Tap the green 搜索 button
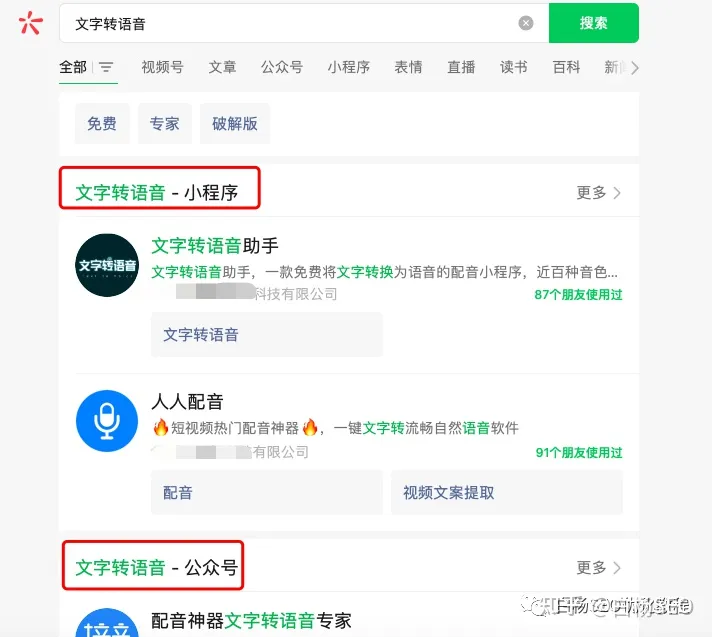The width and height of the screenshot is (712, 637). point(593,23)
